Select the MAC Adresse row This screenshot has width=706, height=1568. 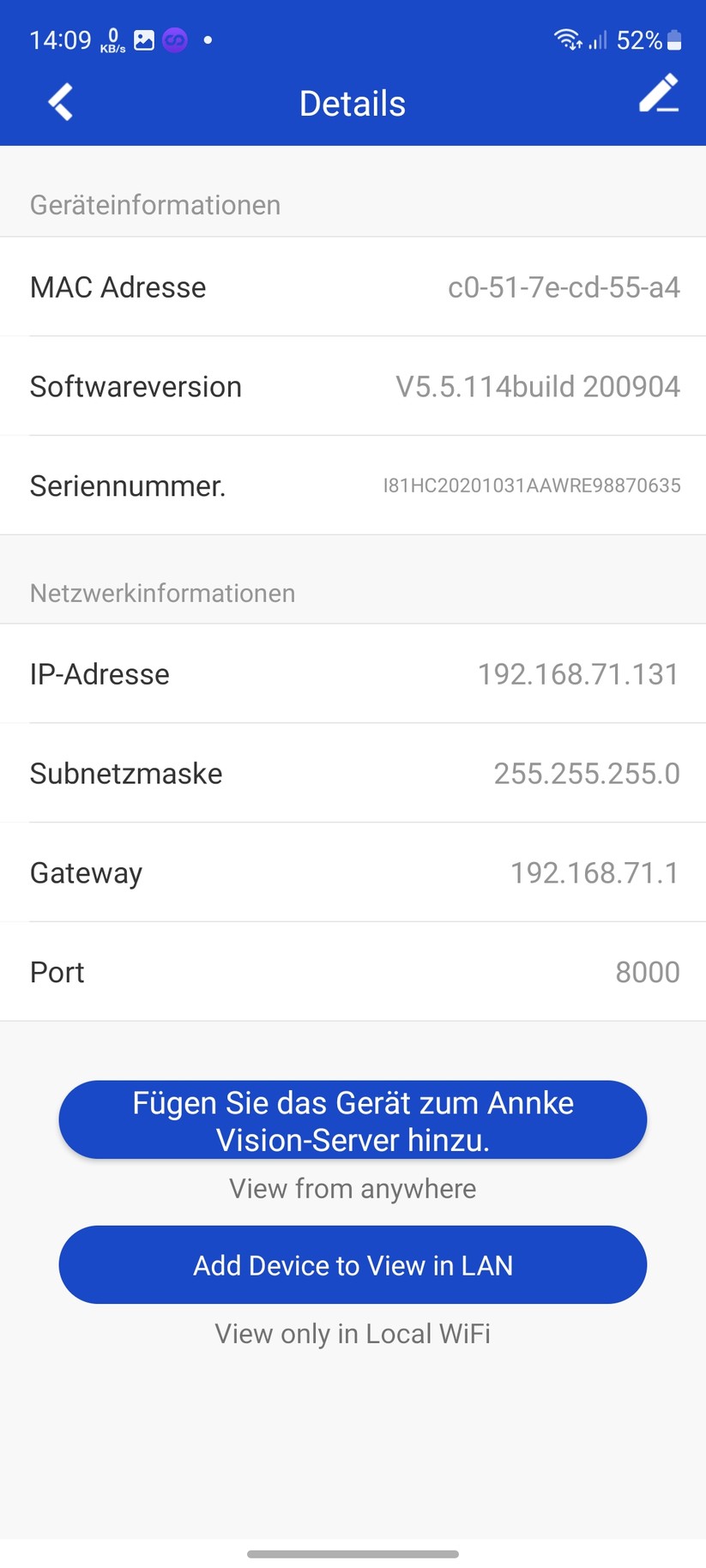click(353, 287)
